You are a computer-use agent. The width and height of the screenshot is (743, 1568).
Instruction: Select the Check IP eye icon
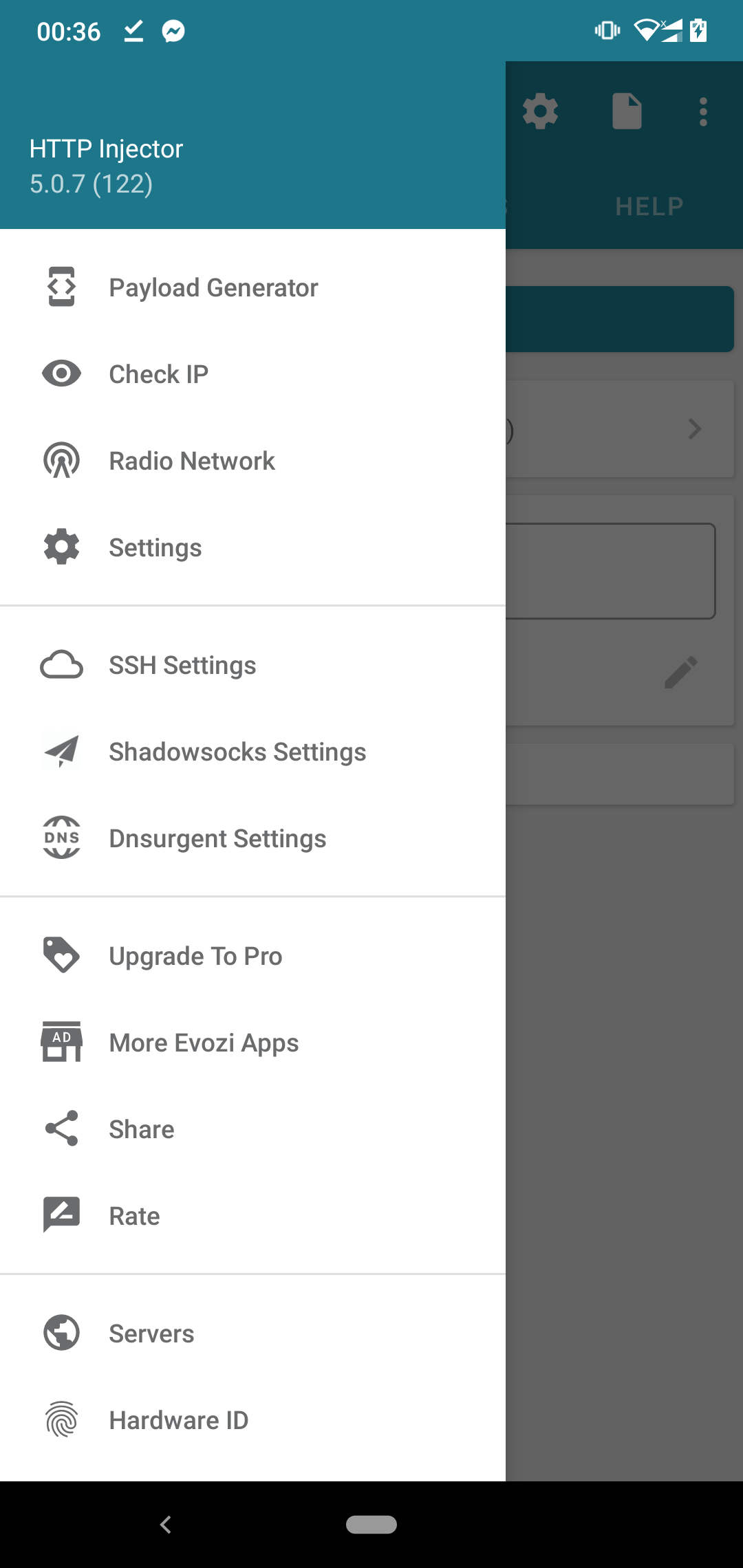61,373
